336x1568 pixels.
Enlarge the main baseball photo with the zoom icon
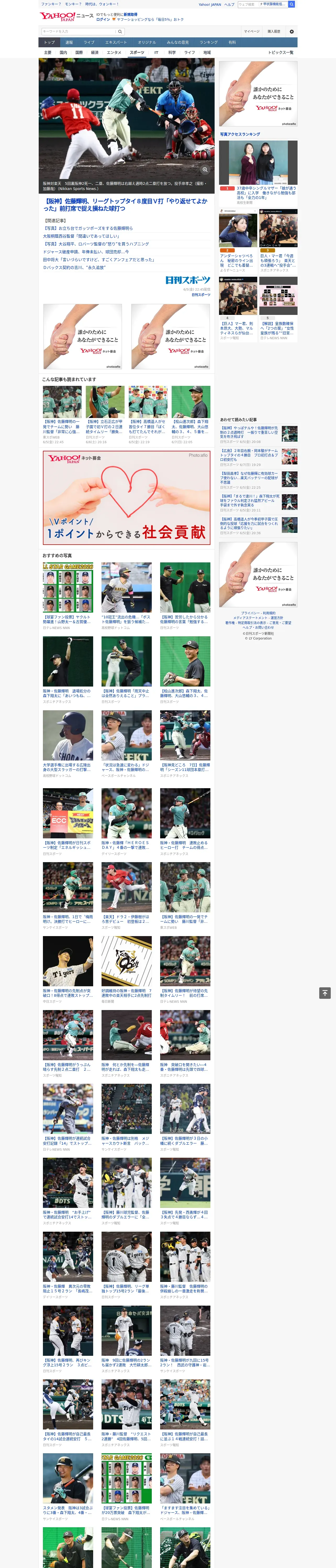click(x=205, y=170)
